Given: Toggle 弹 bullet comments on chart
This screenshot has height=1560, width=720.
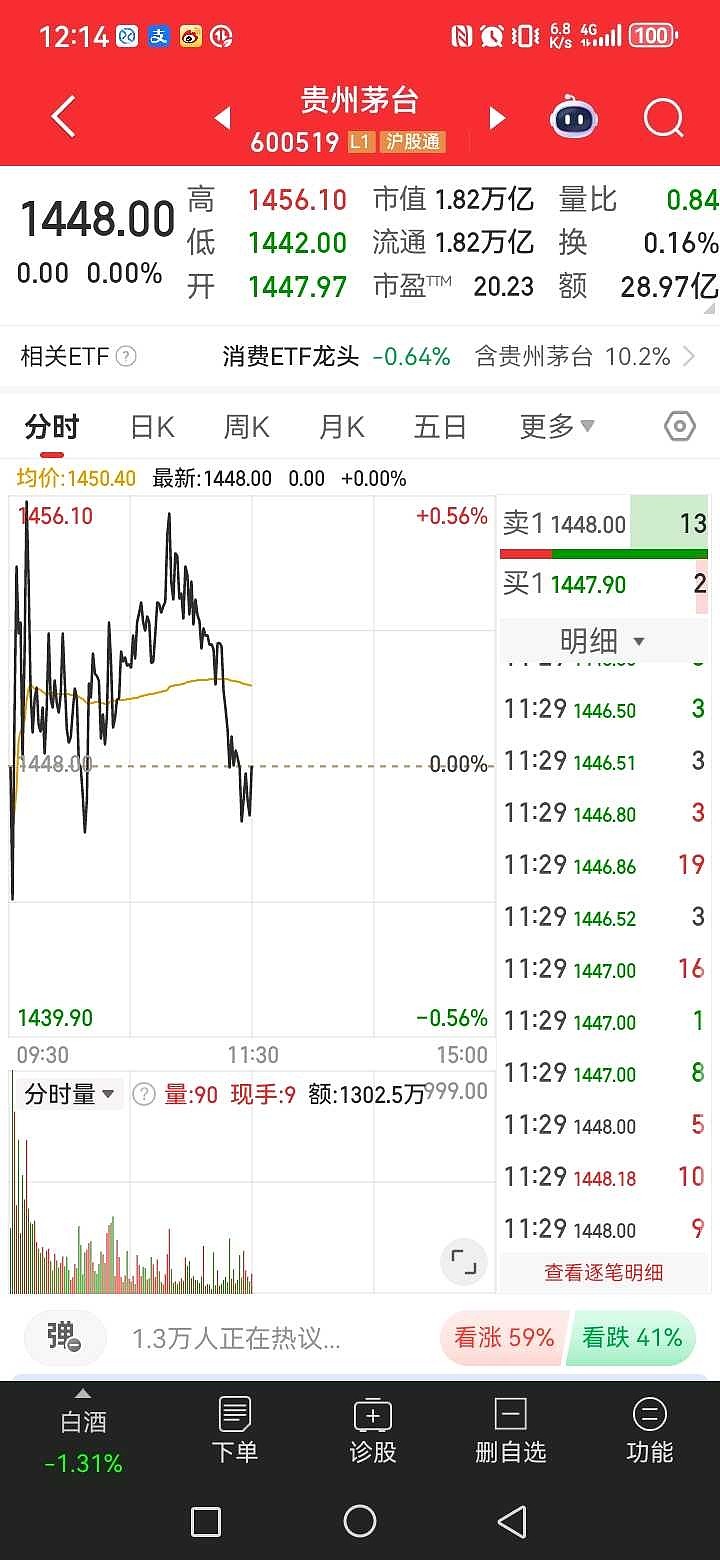Looking at the screenshot, I should (64, 1337).
